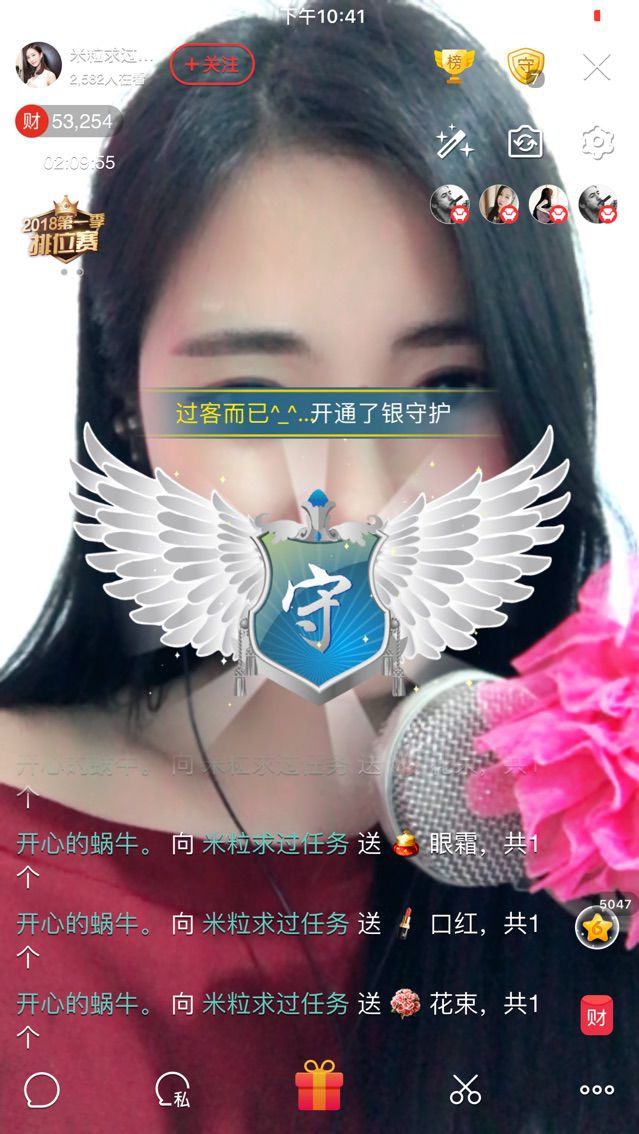Open 米粒求过任务 in 眼霜 gift message
Image resolution: width=639 pixels, height=1134 pixels.
click(275, 844)
